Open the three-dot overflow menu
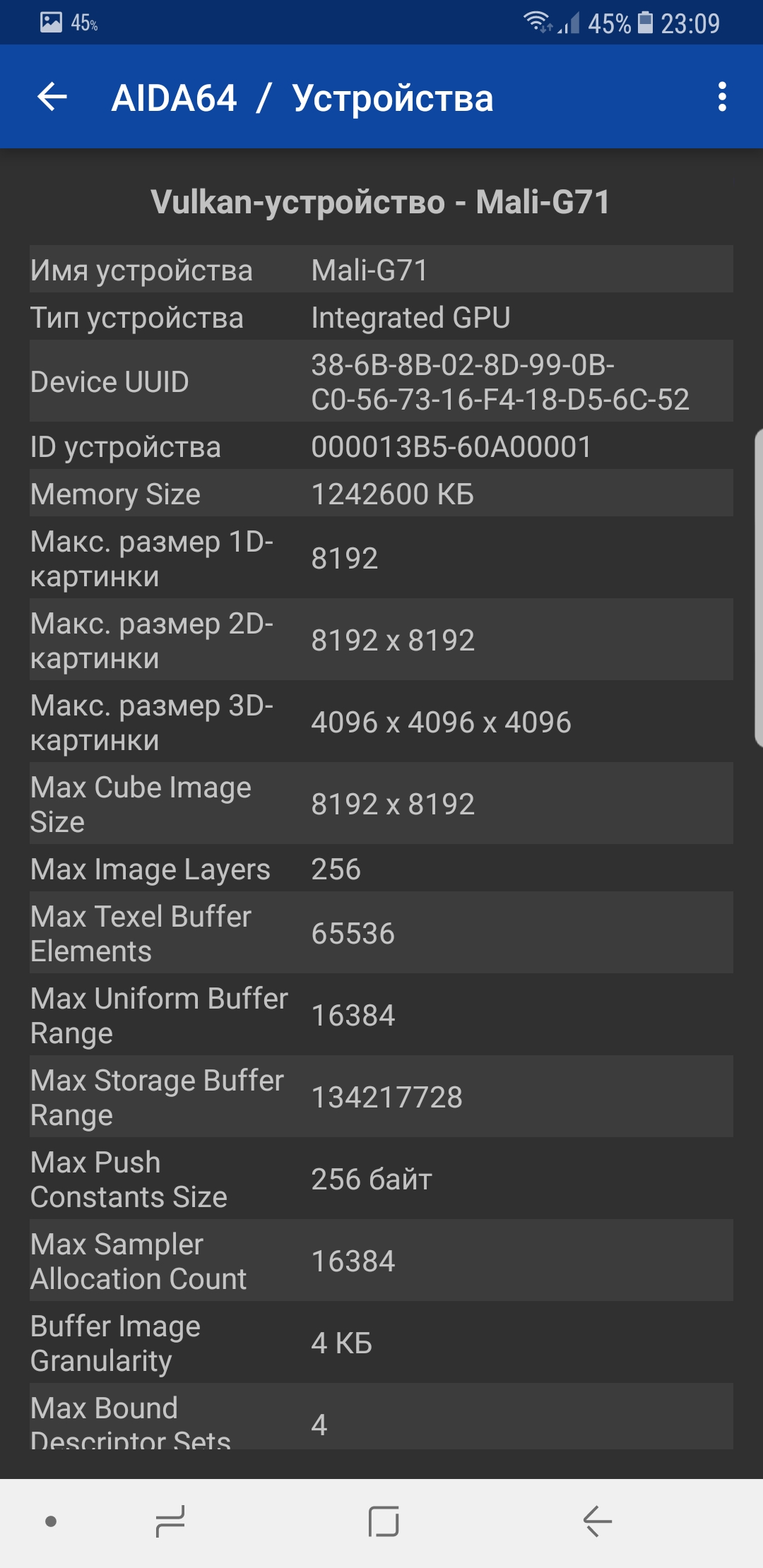This screenshot has height=1568, width=763. tap(721, 97)
